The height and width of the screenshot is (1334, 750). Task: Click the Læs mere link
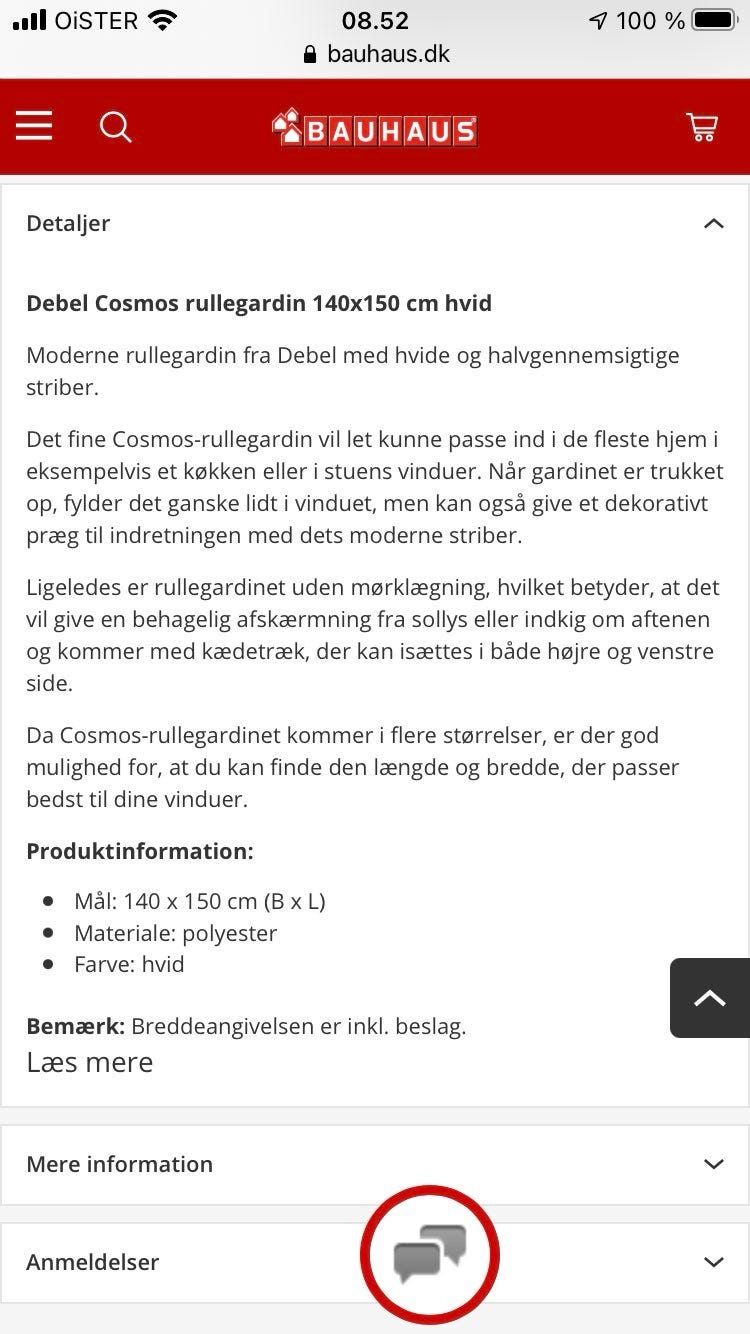pyautogui.click(x=89, y=1062)
